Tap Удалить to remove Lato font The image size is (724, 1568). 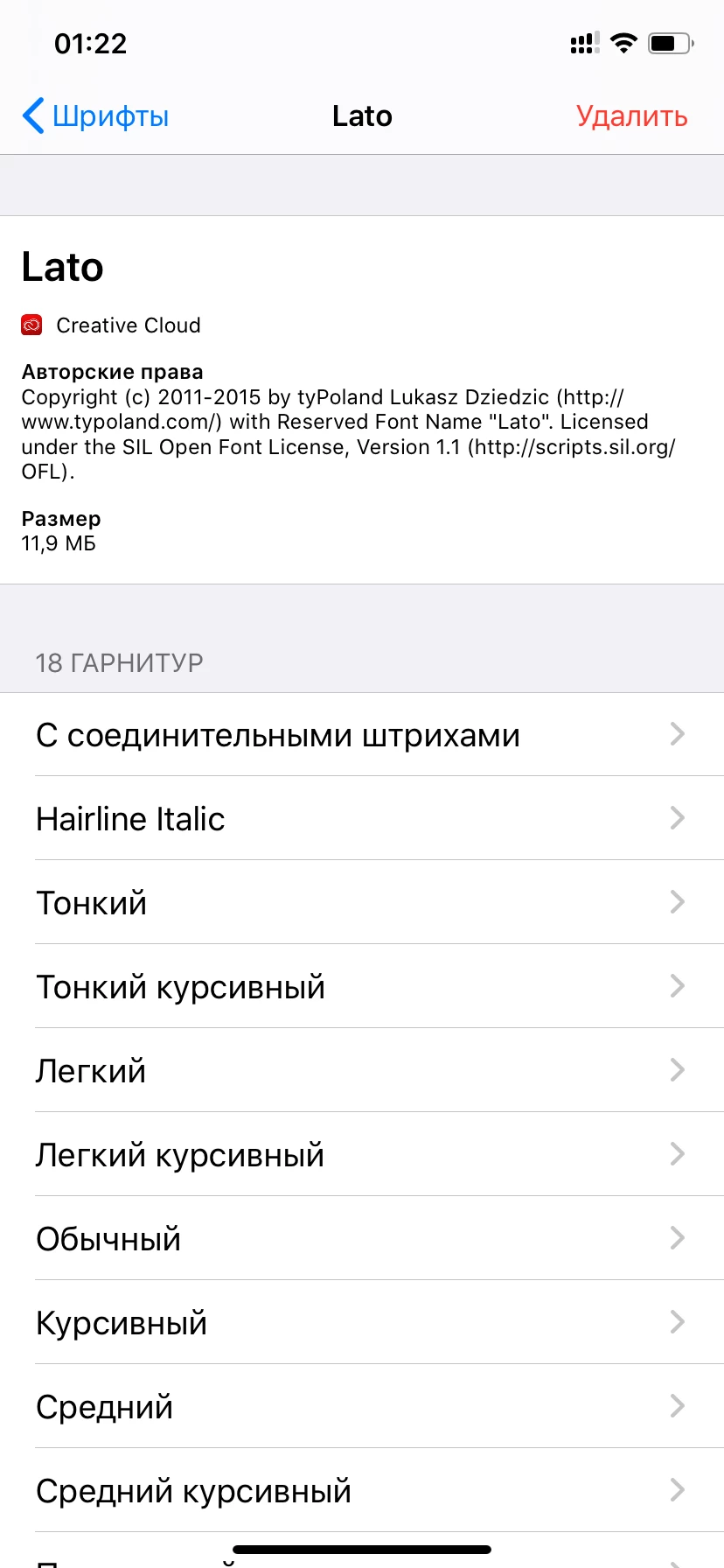pos(631,116)
